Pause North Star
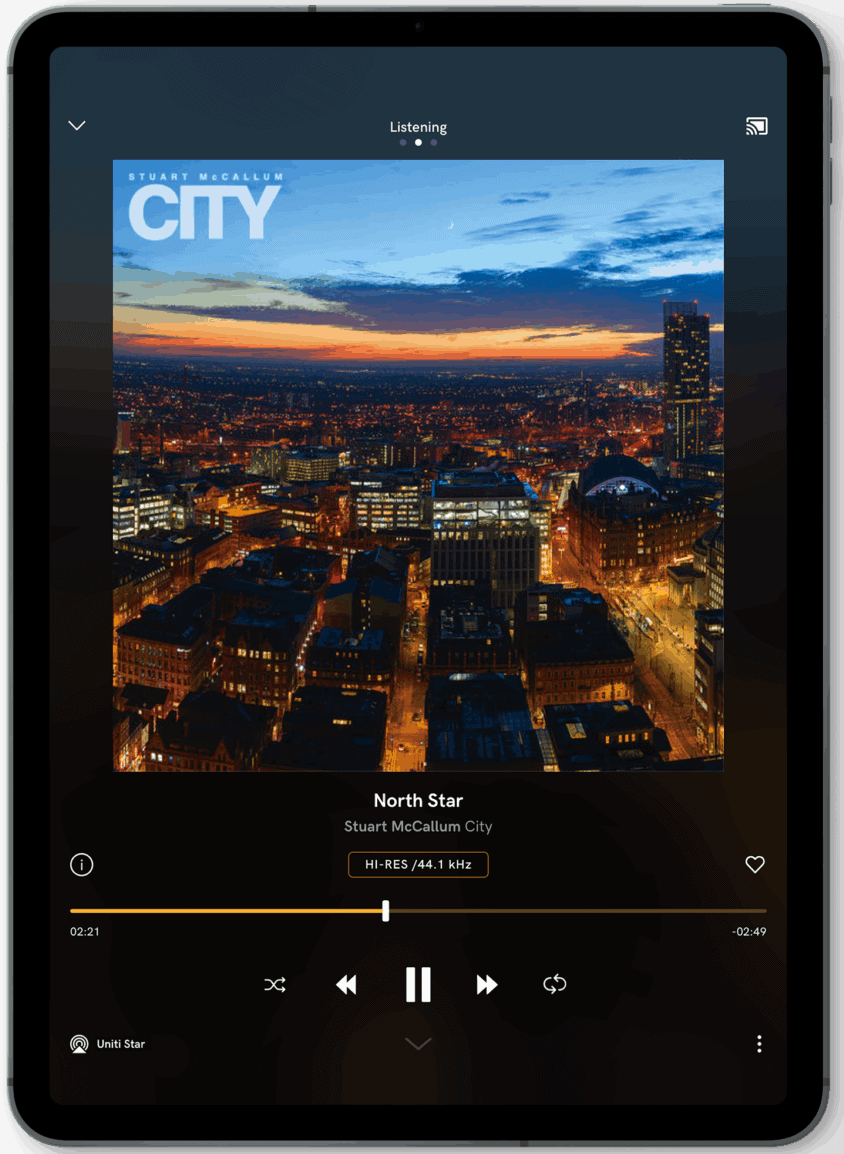The height and width of the screenshot is (1154, 844). point(418,985)
